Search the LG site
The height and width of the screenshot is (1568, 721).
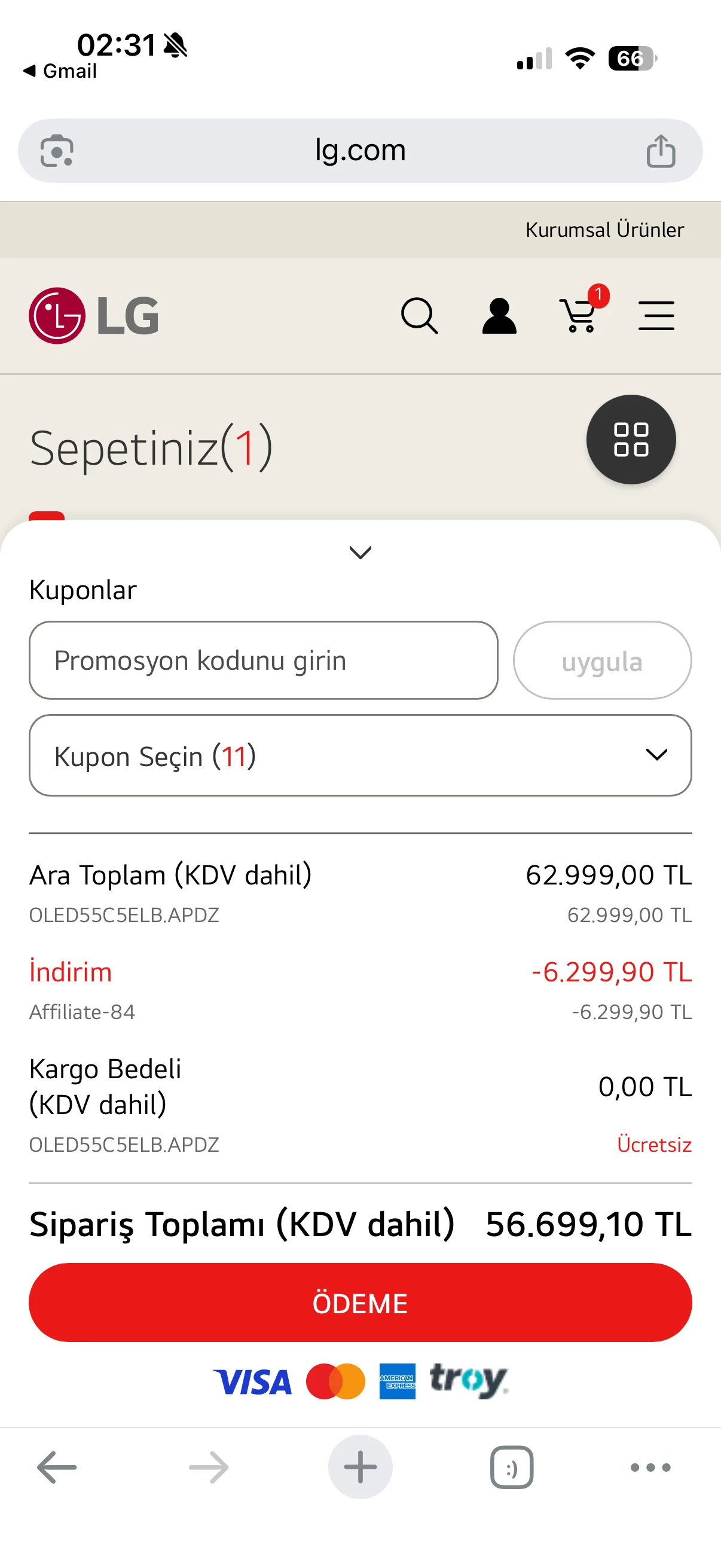pos(419,315)
